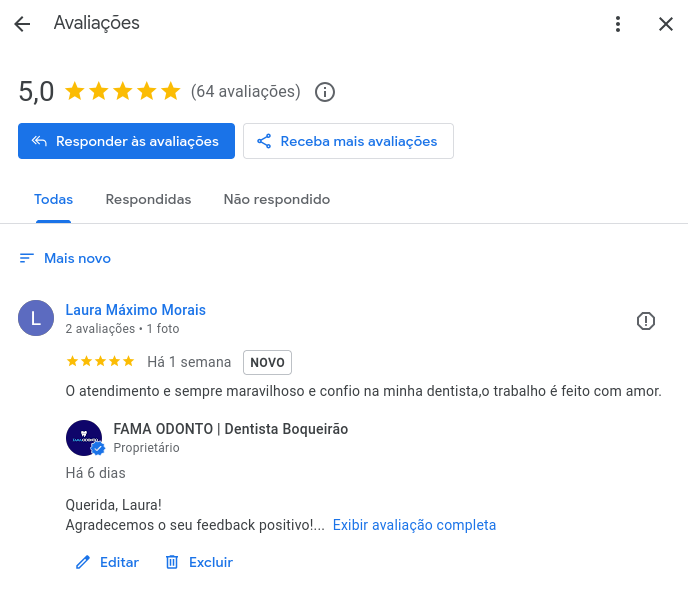Report Laura's review via the alert icon
The width and height of the screenshot is (688, 590).
[646, 321]
